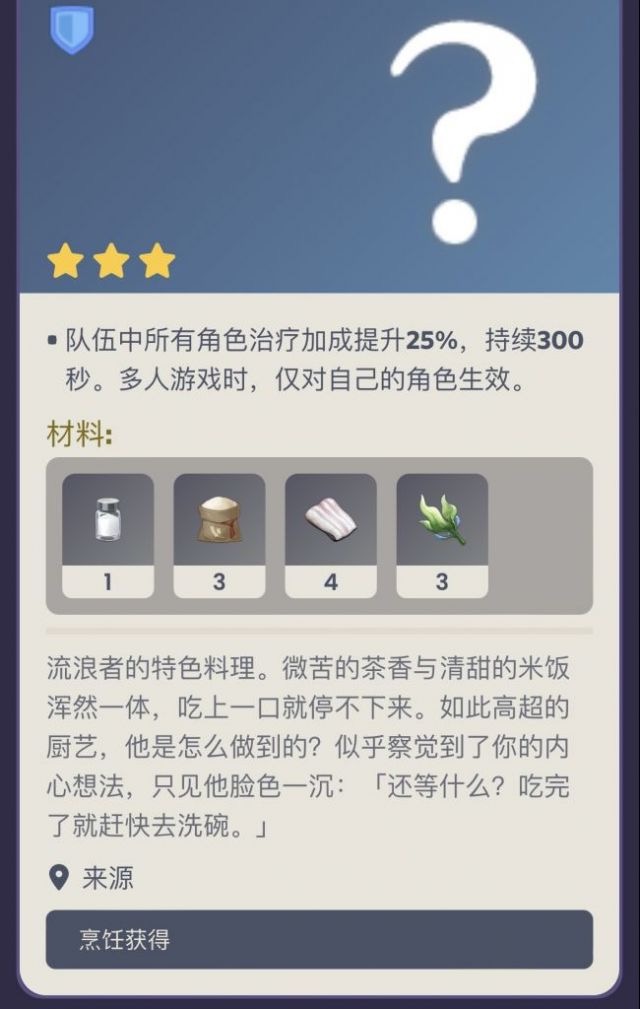
Task: Tap the 烹饪获得 source row
Action: coord(319,939)
